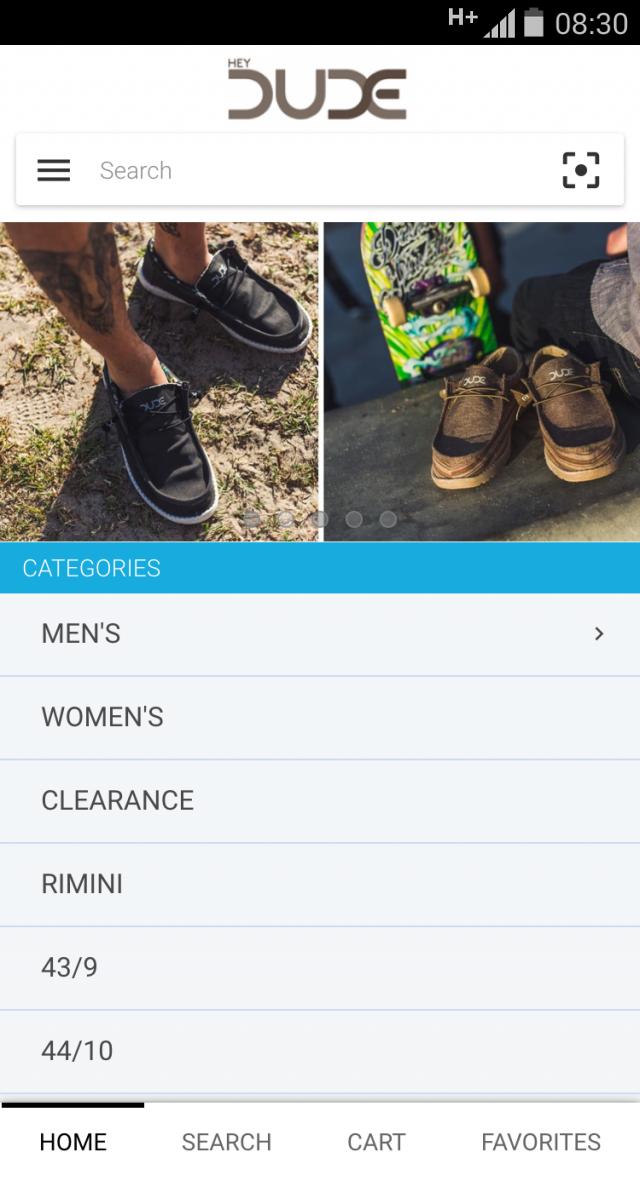Open the MEN'S category
The height and width of the screenshot is (1181, 640).
pos(320,634)
